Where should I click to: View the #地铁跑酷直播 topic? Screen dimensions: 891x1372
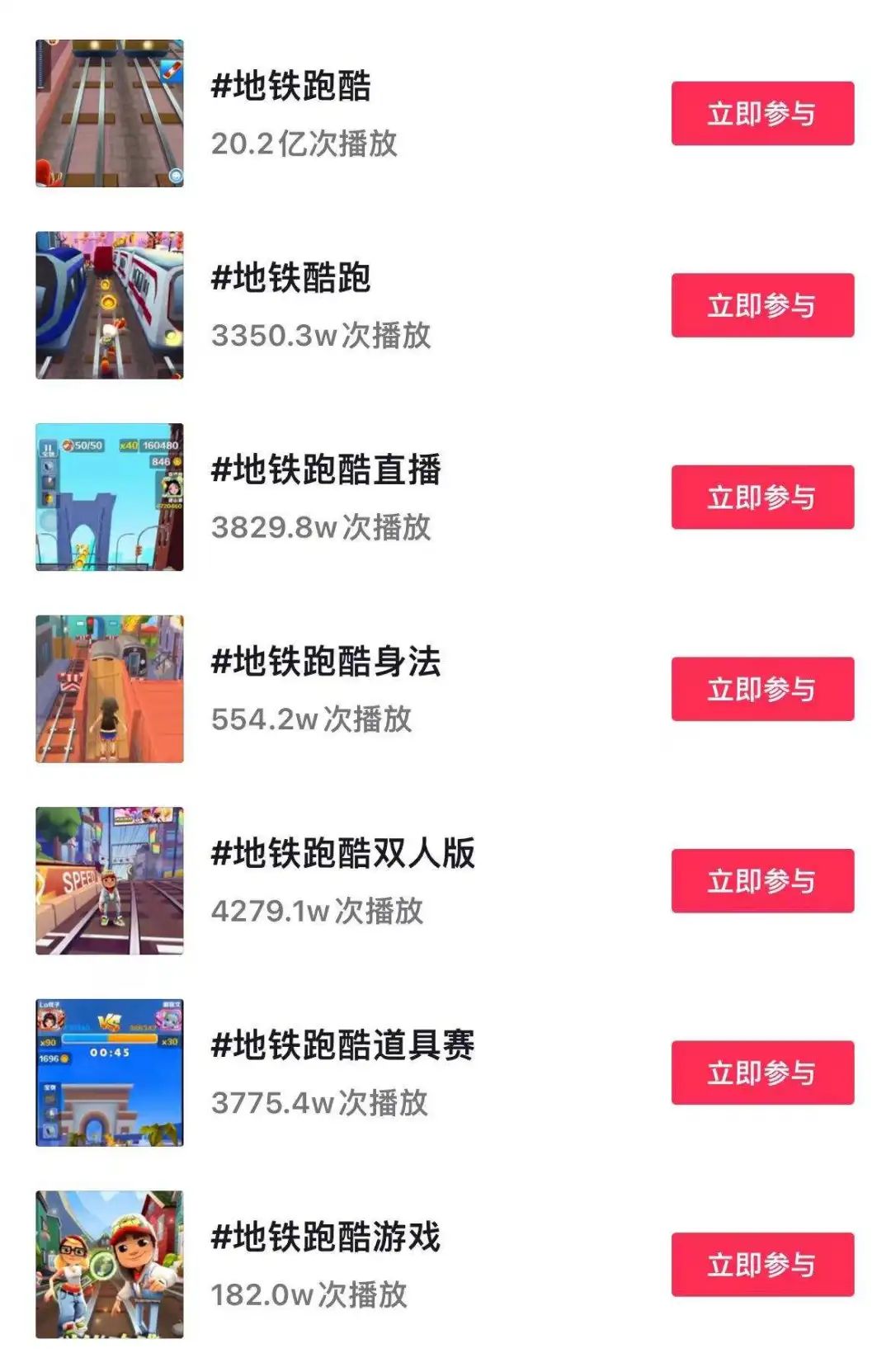click(x=326, y=470)
